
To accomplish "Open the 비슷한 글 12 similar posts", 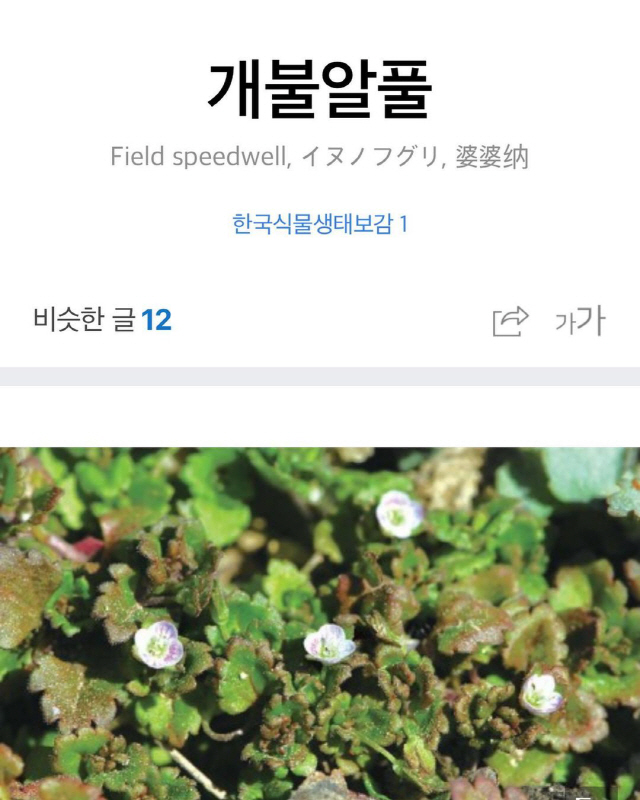I will (x=102, y=320).
